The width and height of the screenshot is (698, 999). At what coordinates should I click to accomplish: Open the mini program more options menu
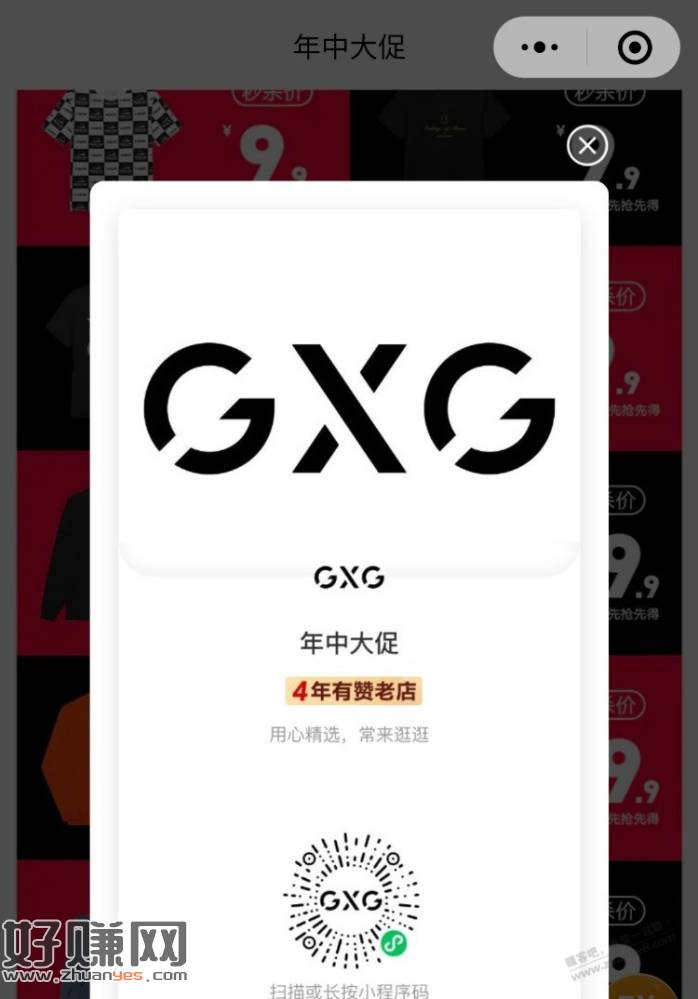540,47
